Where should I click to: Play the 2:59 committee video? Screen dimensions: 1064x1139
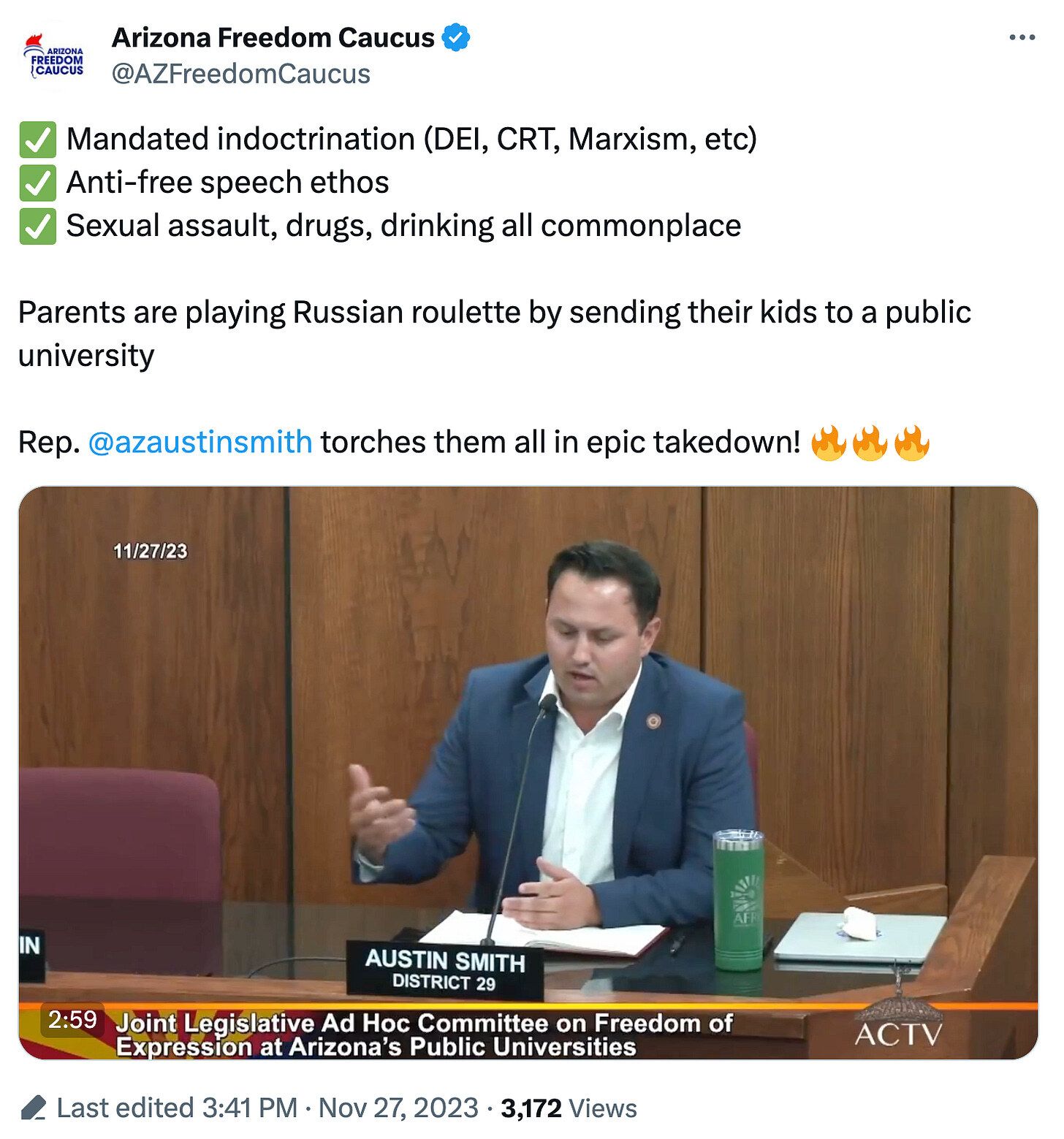tap(528, 772)
